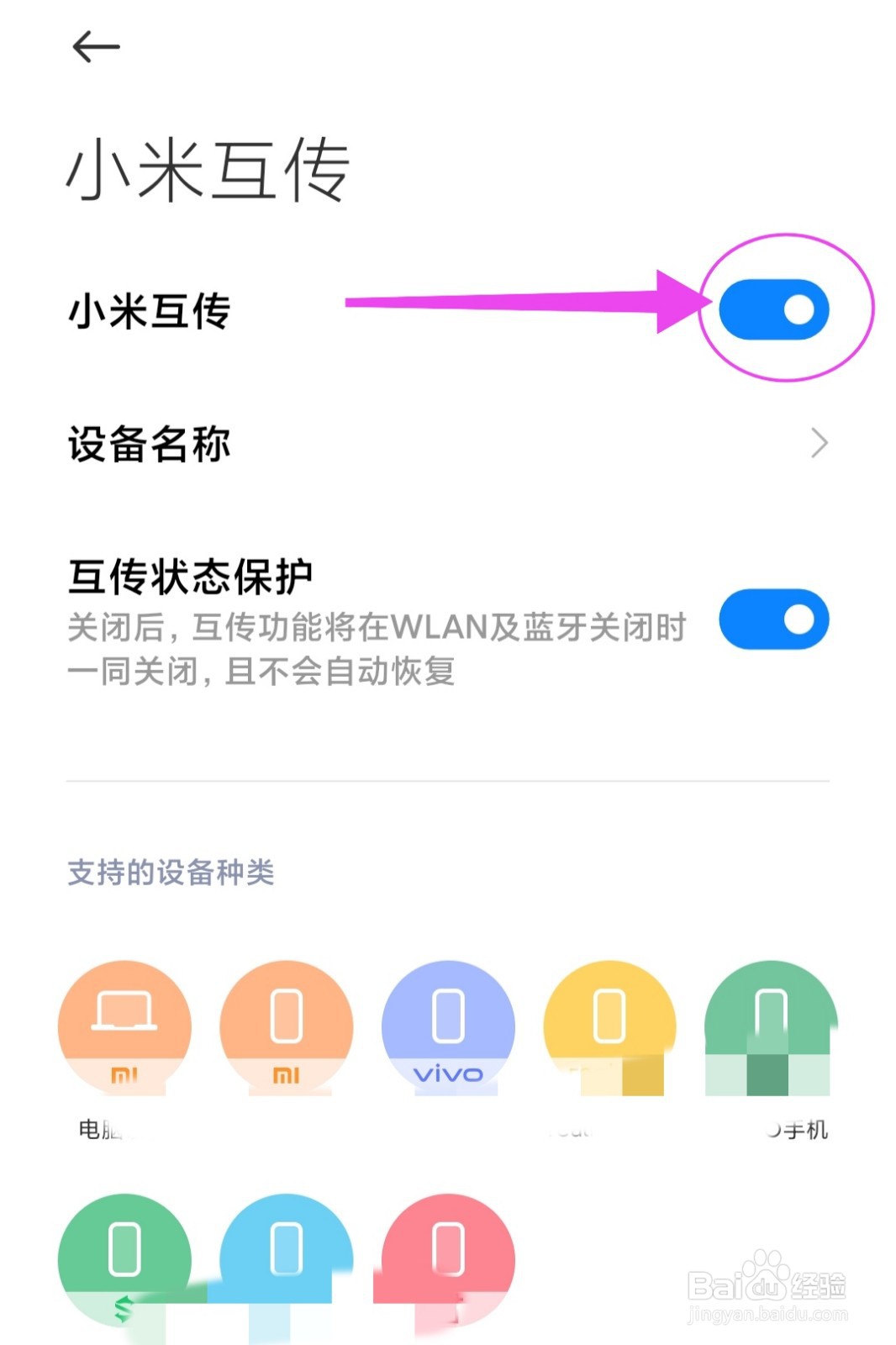896x1345 pixels.
Task: Tap the blue phone device icon
Action: click(286, 1257)
